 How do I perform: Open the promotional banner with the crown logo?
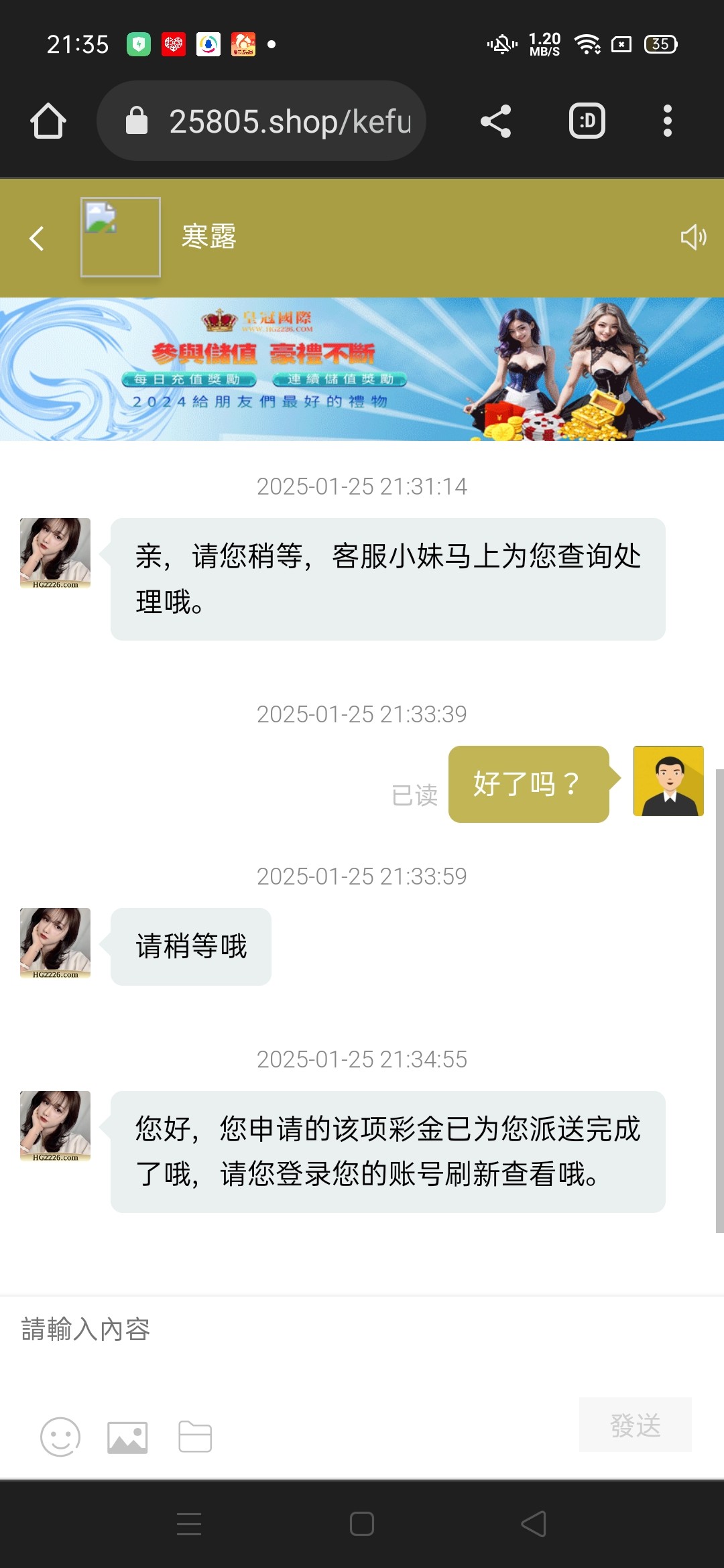click(x=362, y=369)
